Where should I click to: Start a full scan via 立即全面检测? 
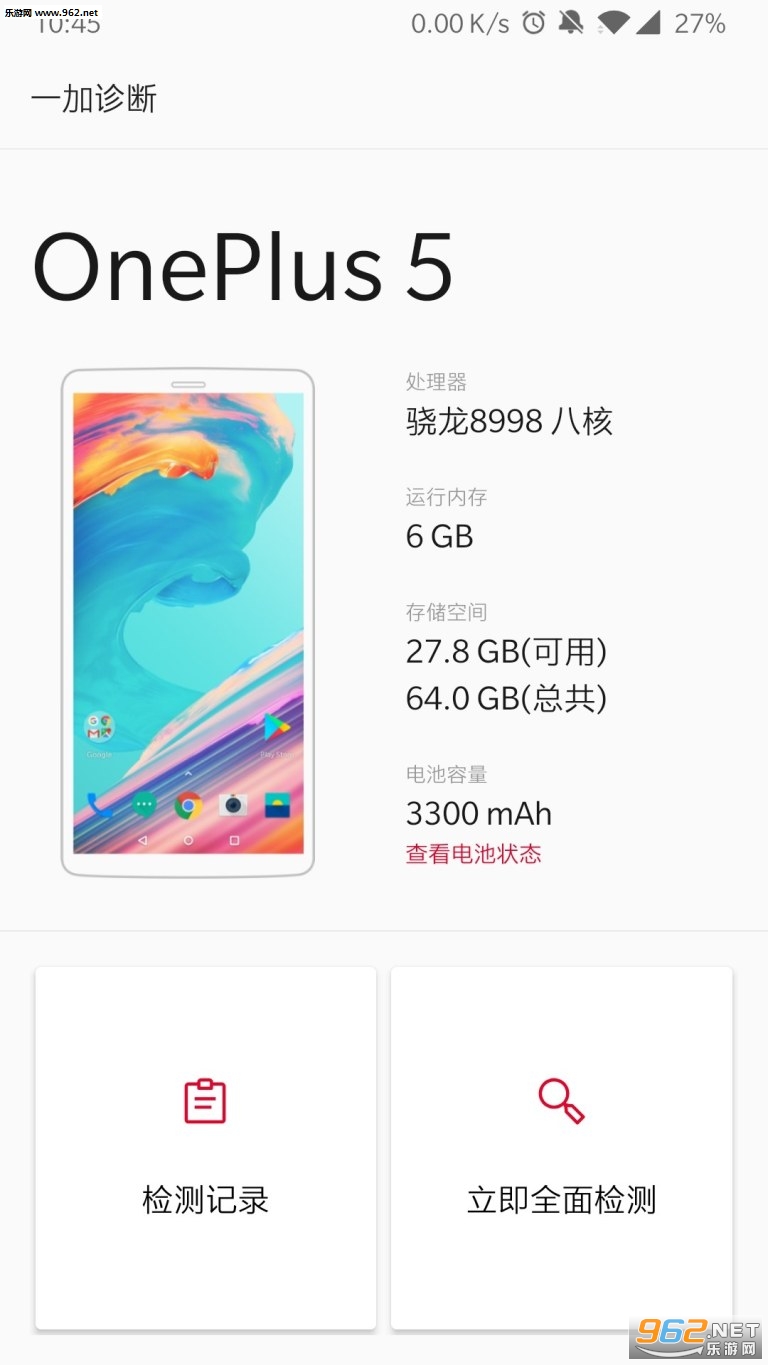coord(561,1200)
